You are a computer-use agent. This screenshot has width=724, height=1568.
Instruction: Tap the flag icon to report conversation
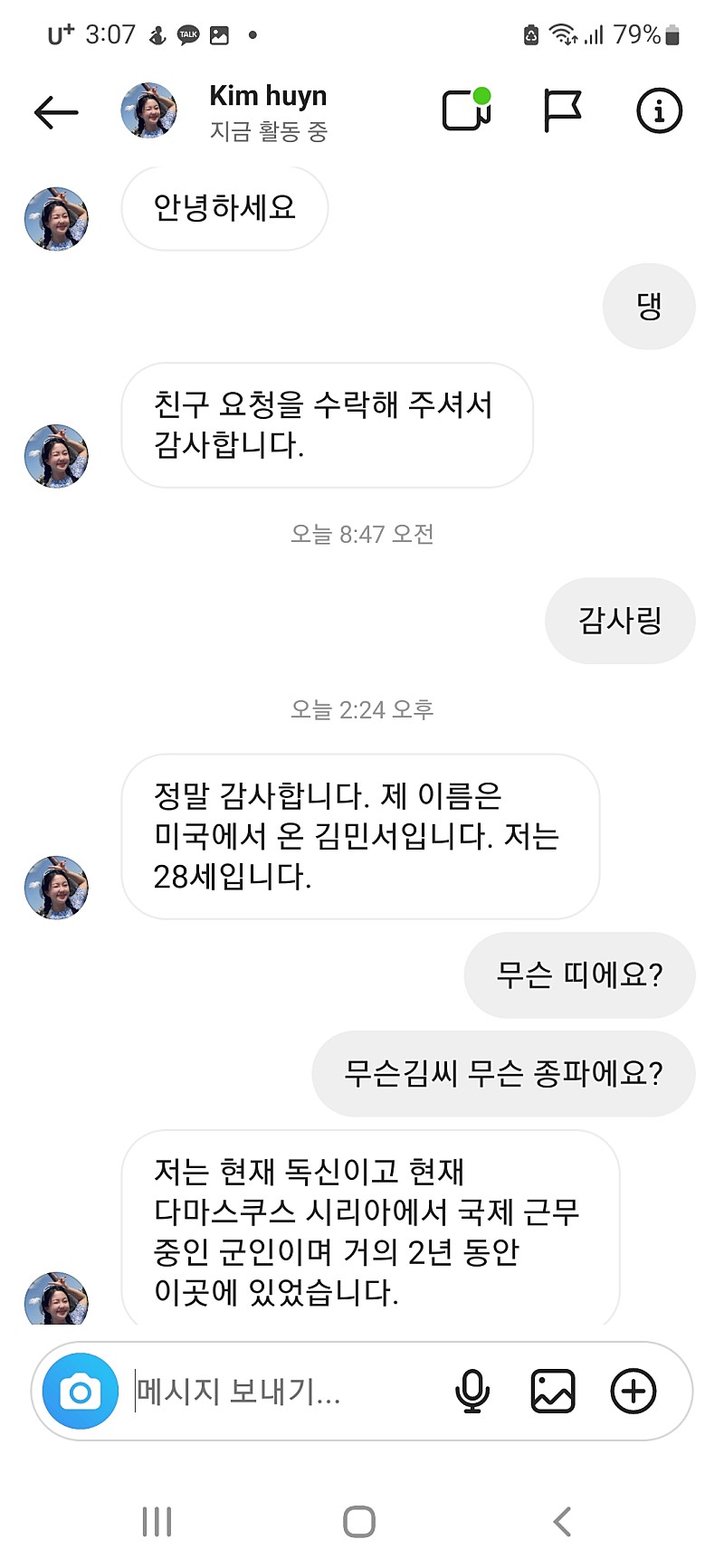click(x=562, y=111)
